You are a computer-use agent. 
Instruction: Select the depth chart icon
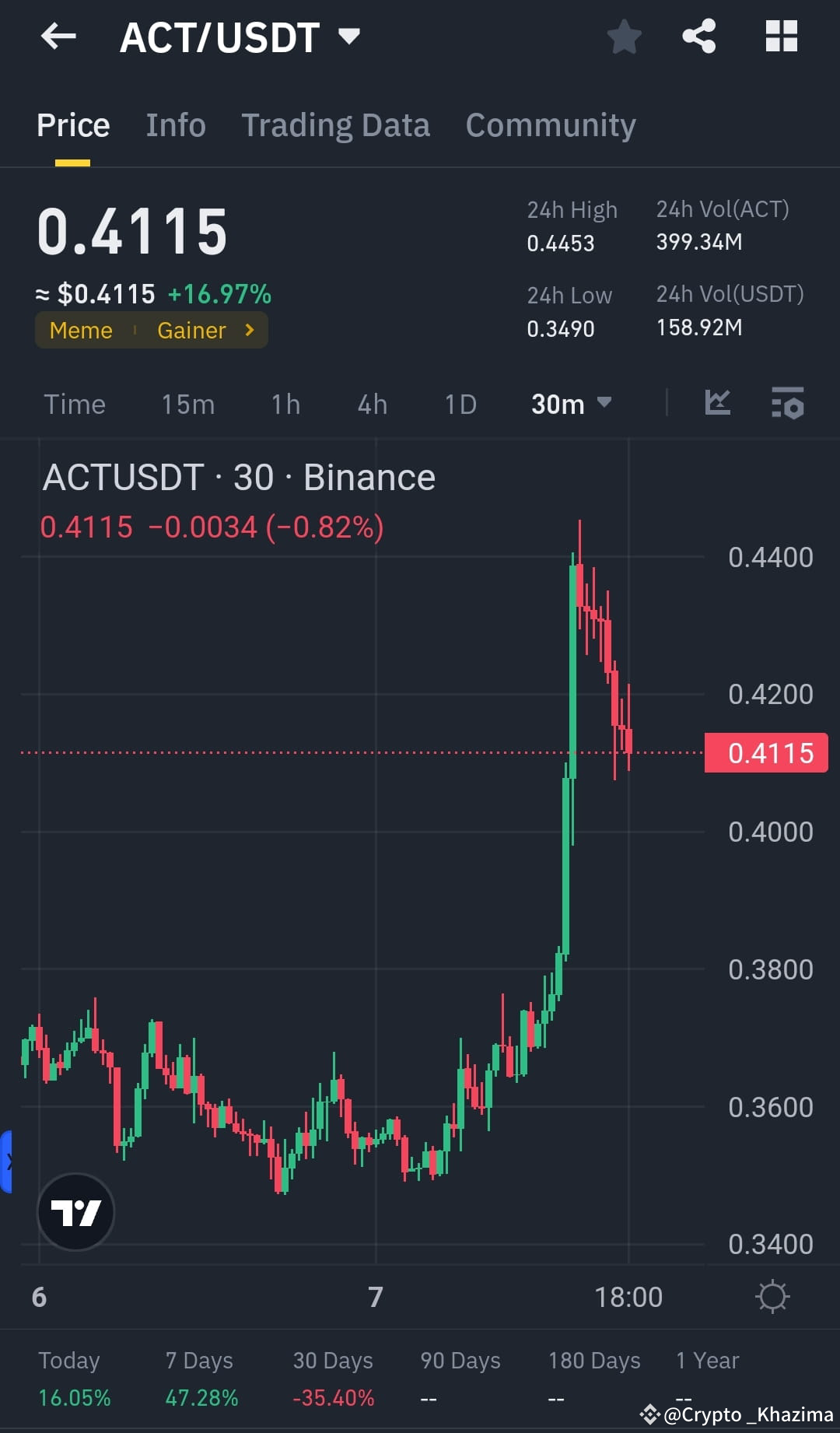click(x=718, y=404)
